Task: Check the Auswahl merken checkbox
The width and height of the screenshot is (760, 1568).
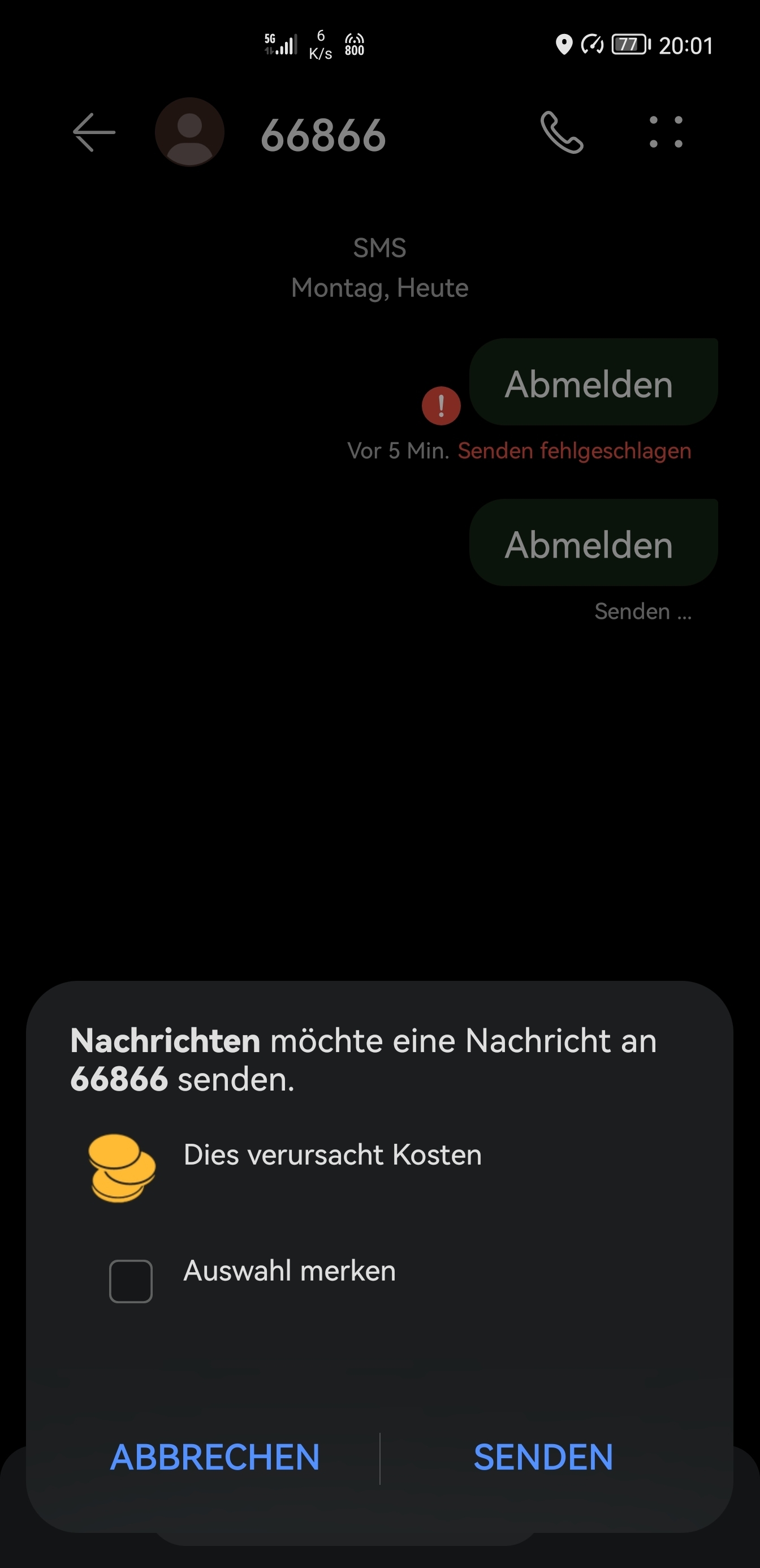Action: pyautogui.click(x=131, y=1281)
